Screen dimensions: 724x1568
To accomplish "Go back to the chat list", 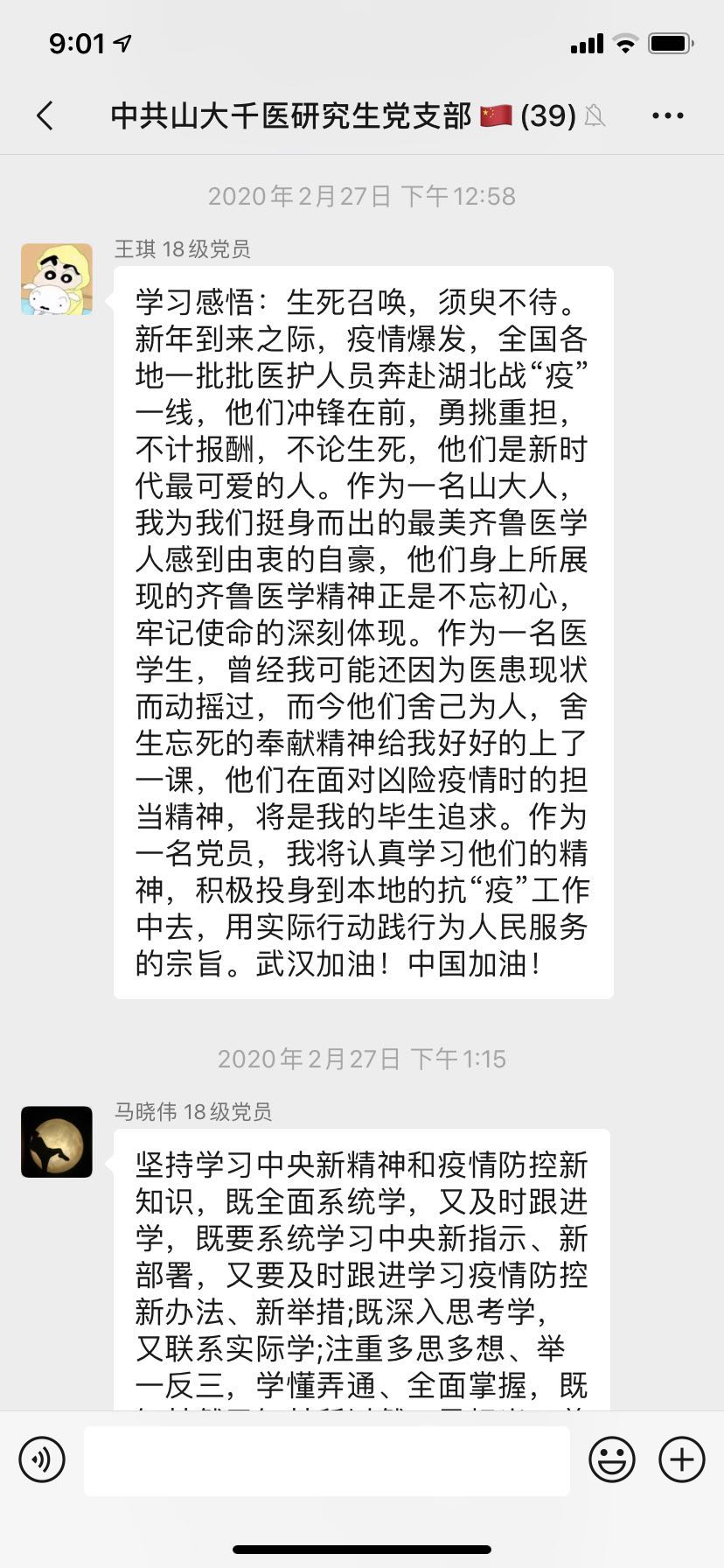I will 45,115.
